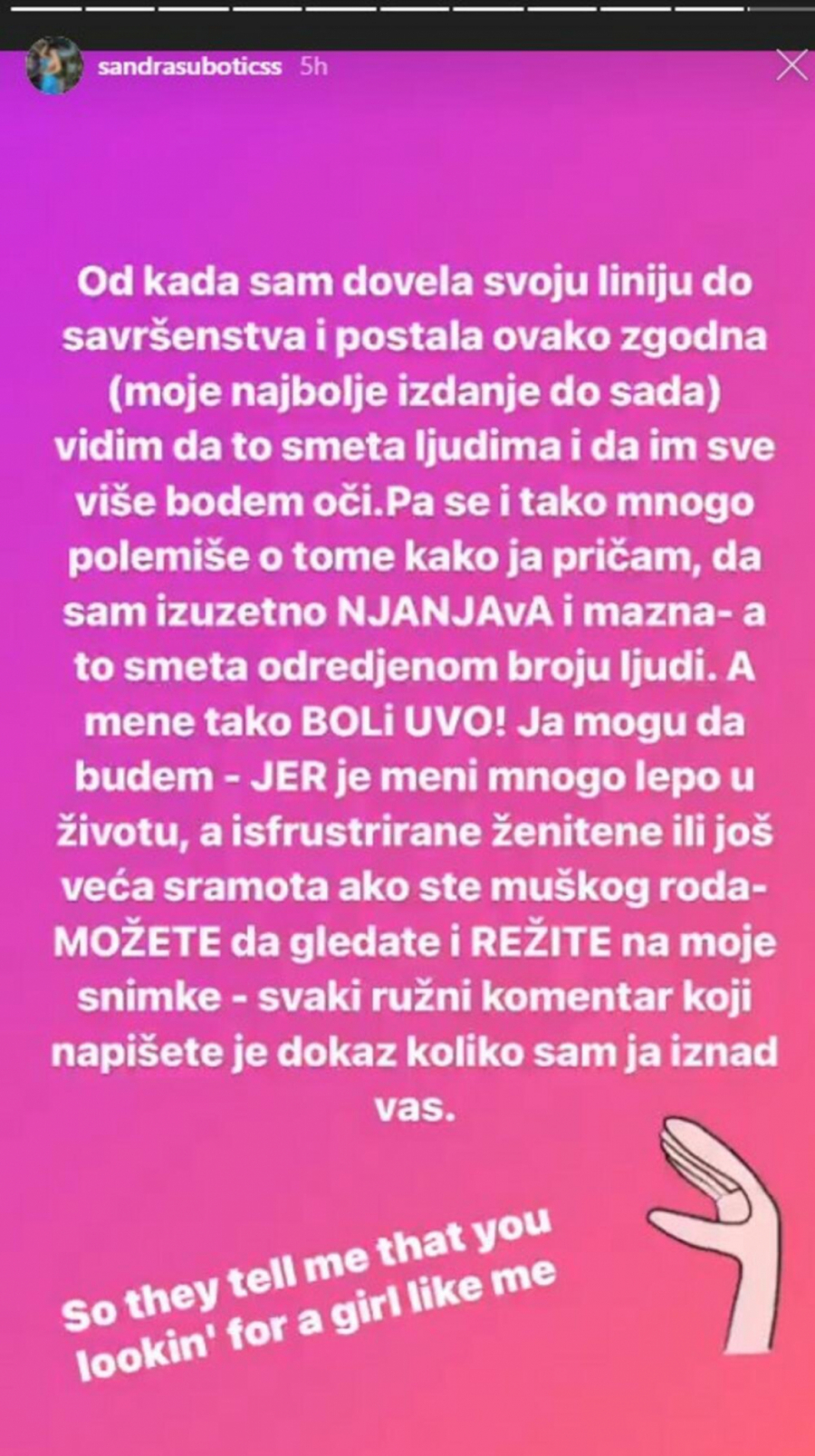Tap the story progress bar at the top
This screenshot has width=815, height=1456.
point(407,11)
